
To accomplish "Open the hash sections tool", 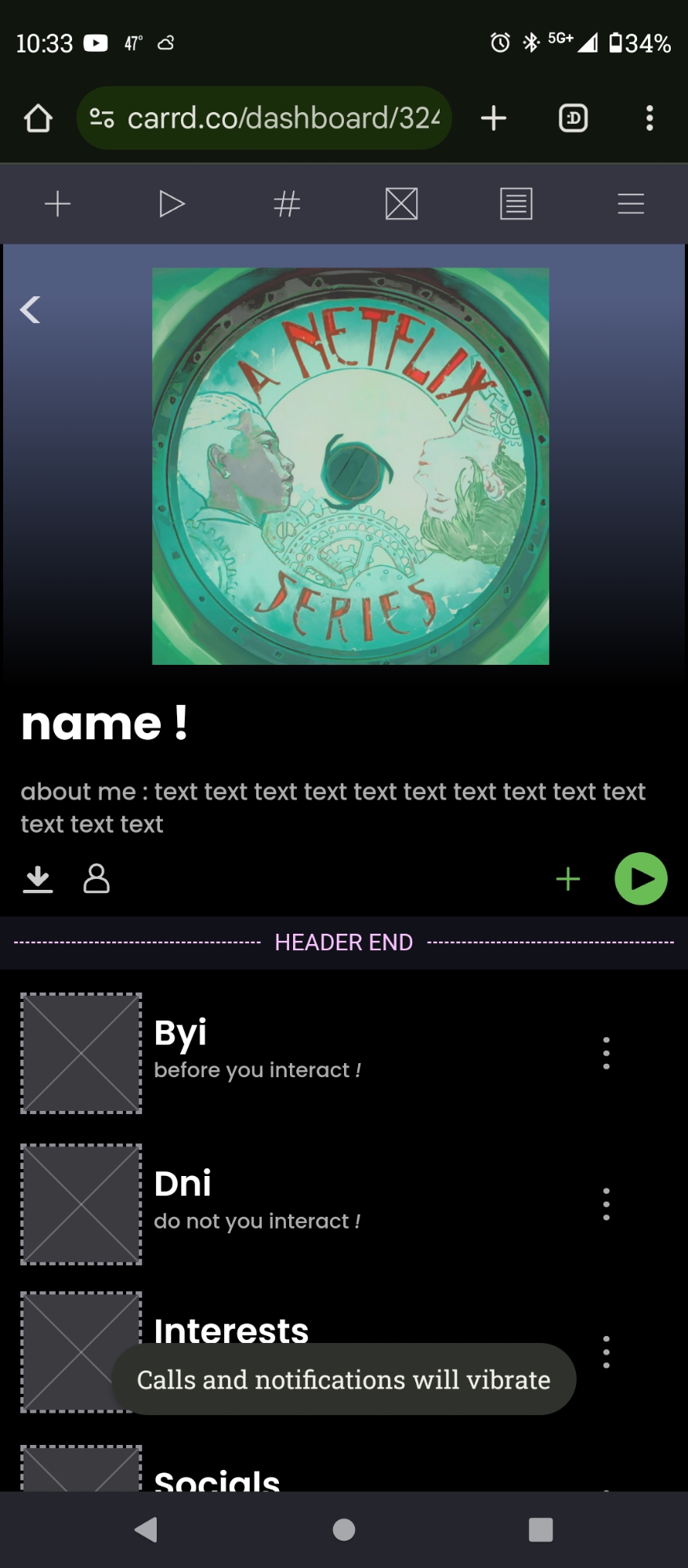I will pyautogui.click(x=287, y=205).
